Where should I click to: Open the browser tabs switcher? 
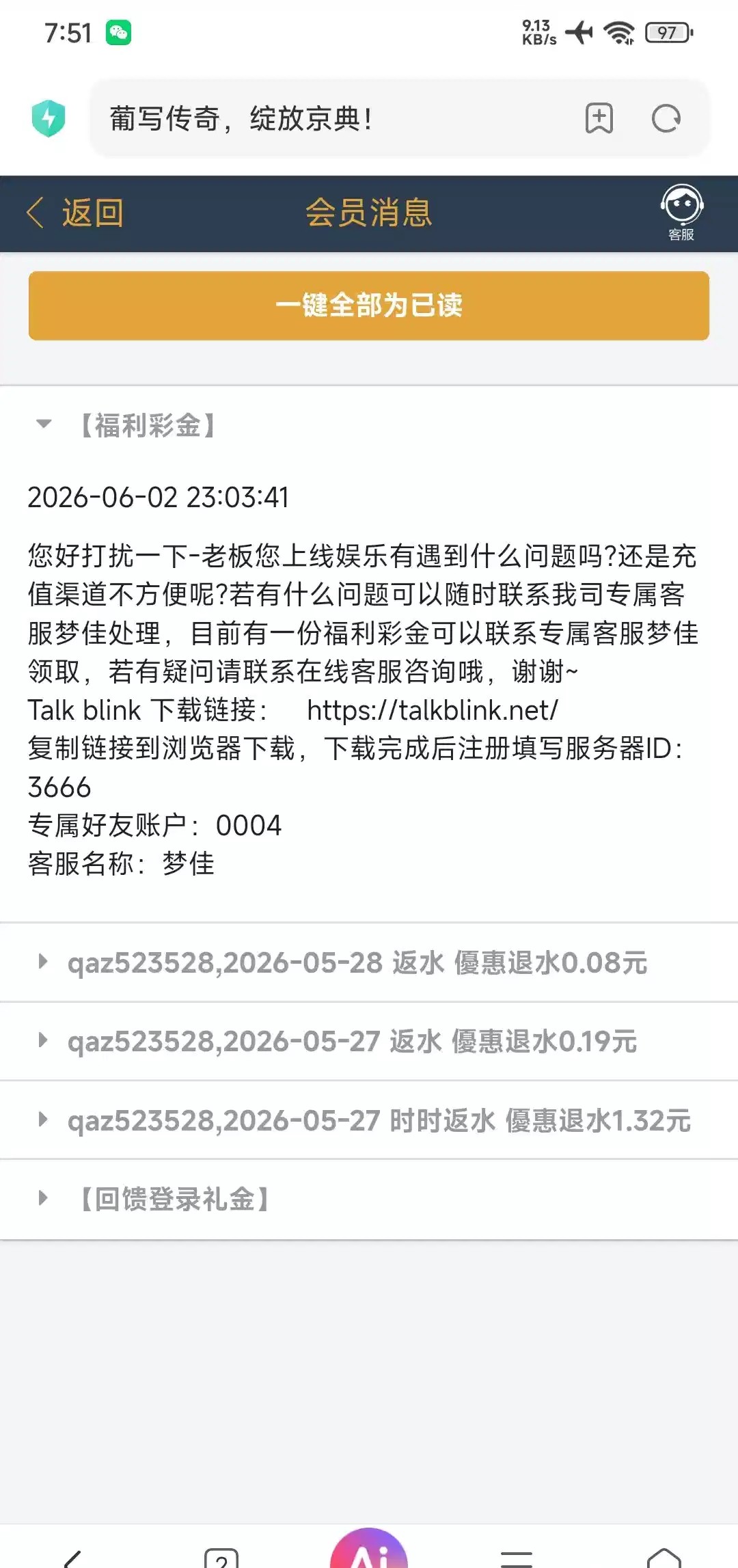pos(221,1556)
